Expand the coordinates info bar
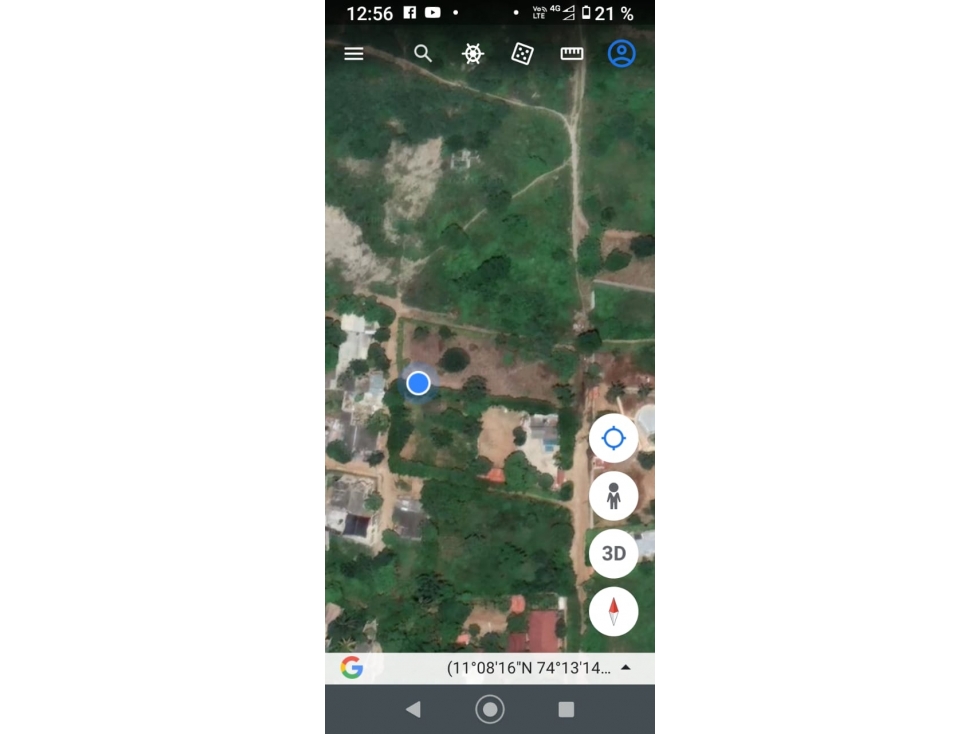Screen dimensions: 979x734 click(626, 668)
